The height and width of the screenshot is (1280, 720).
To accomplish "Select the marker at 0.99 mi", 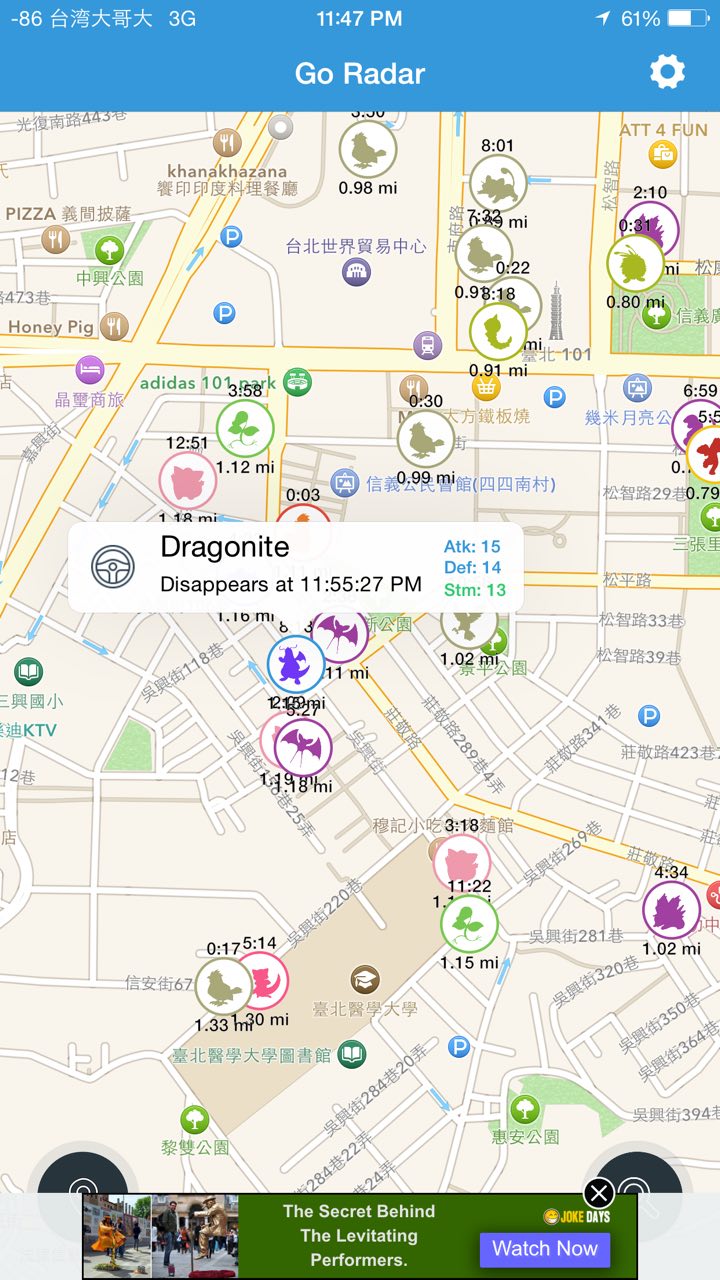I will pos(426,438).
